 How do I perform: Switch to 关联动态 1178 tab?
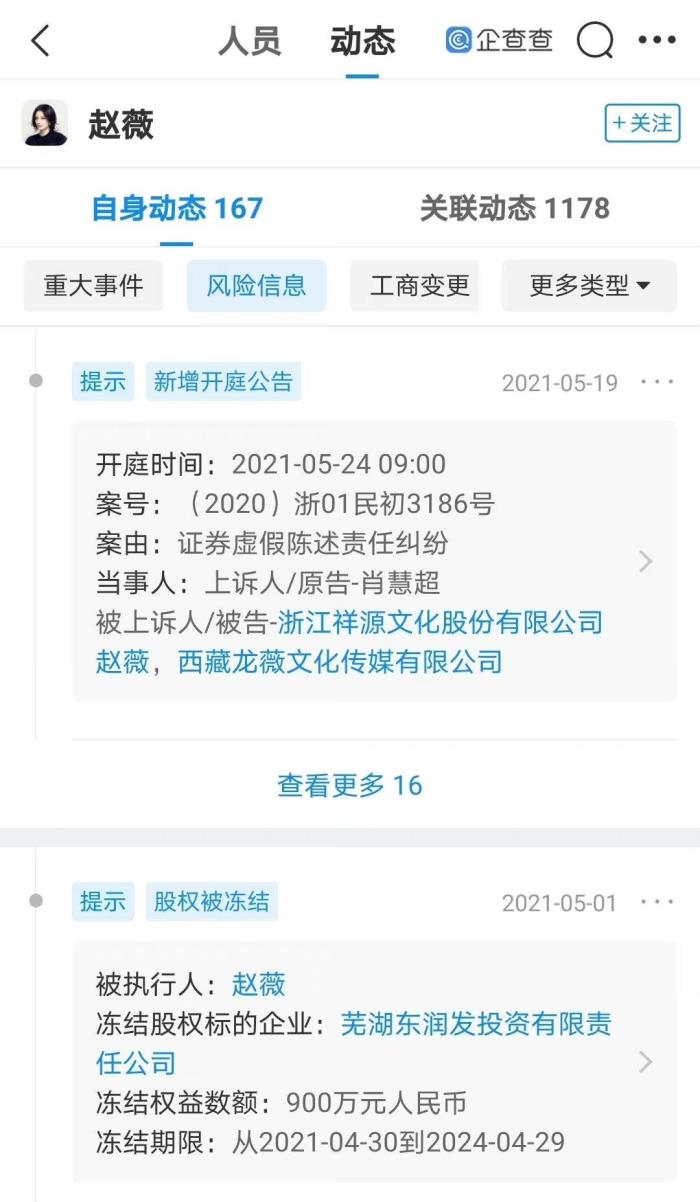[514, 208]
